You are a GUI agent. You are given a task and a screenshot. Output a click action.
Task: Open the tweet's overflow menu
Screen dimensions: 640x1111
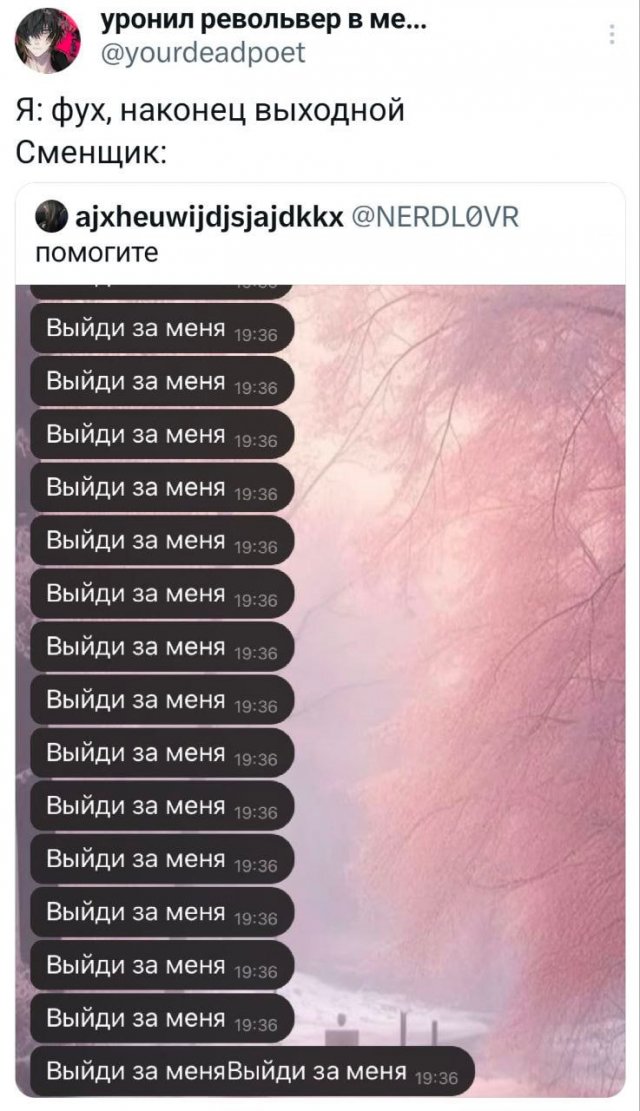click(611, 36)
